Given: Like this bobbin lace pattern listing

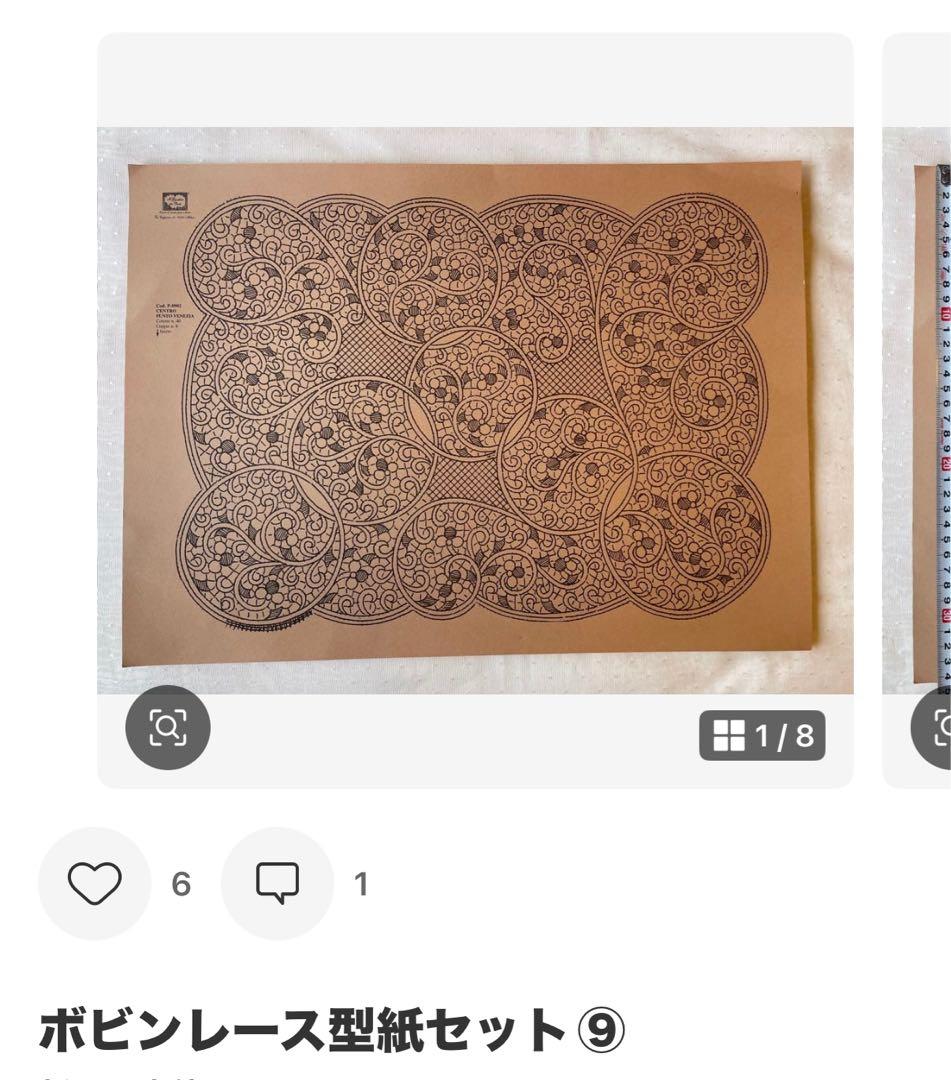Looking at the screenshot, I should (x=94, y=884).
